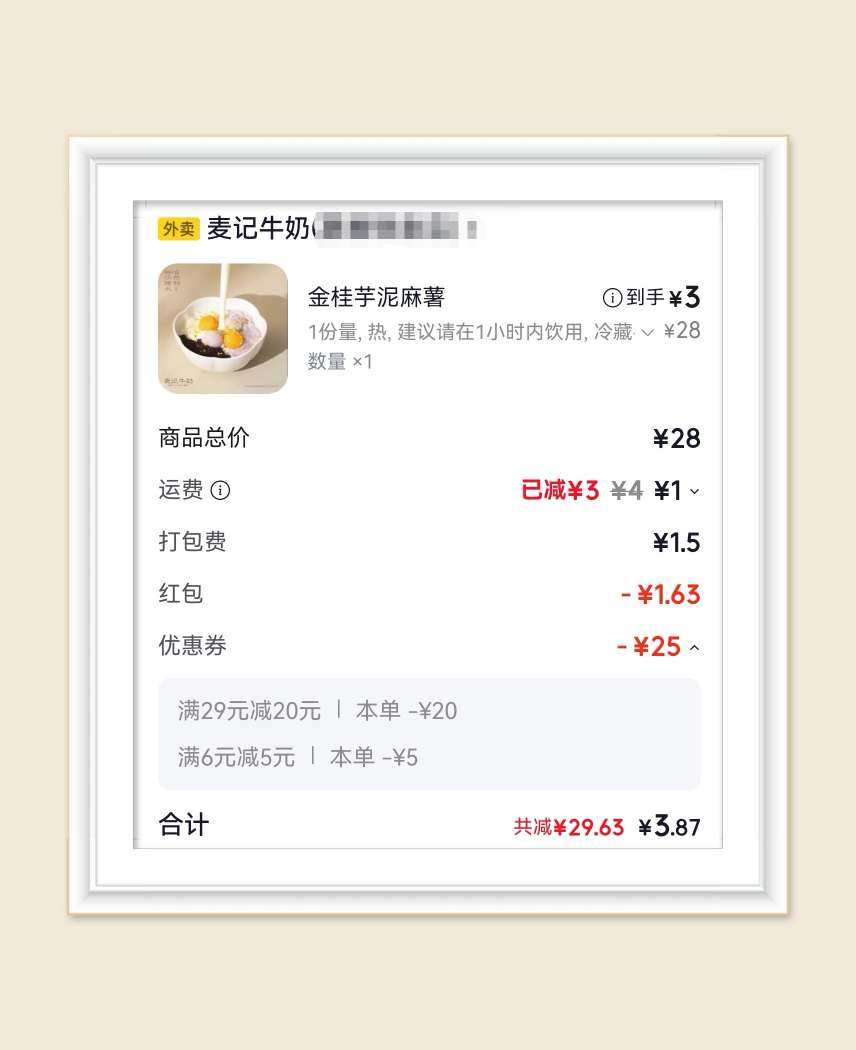
Task: Click the ⓘ info icon next to 运费
Action: [x=221, y=491]
